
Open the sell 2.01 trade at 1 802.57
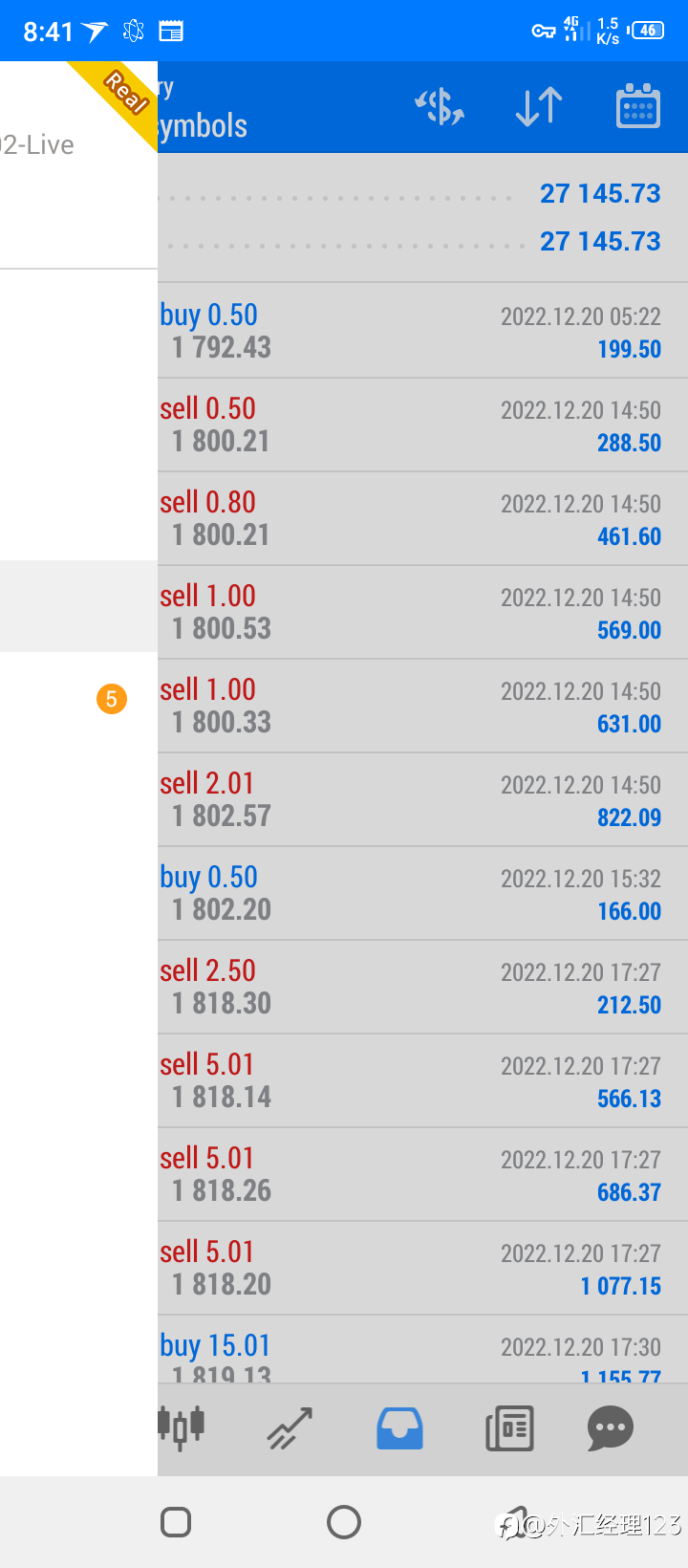click(422, 799)
